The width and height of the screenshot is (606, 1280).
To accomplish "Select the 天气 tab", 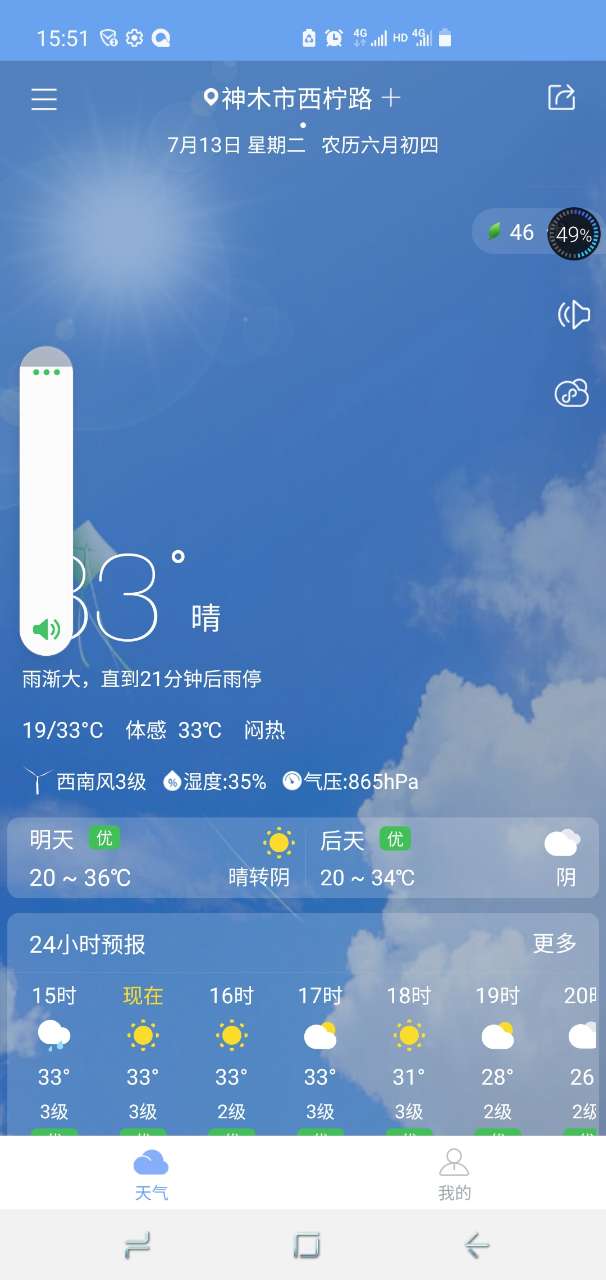I will (x=151, y=1174).
